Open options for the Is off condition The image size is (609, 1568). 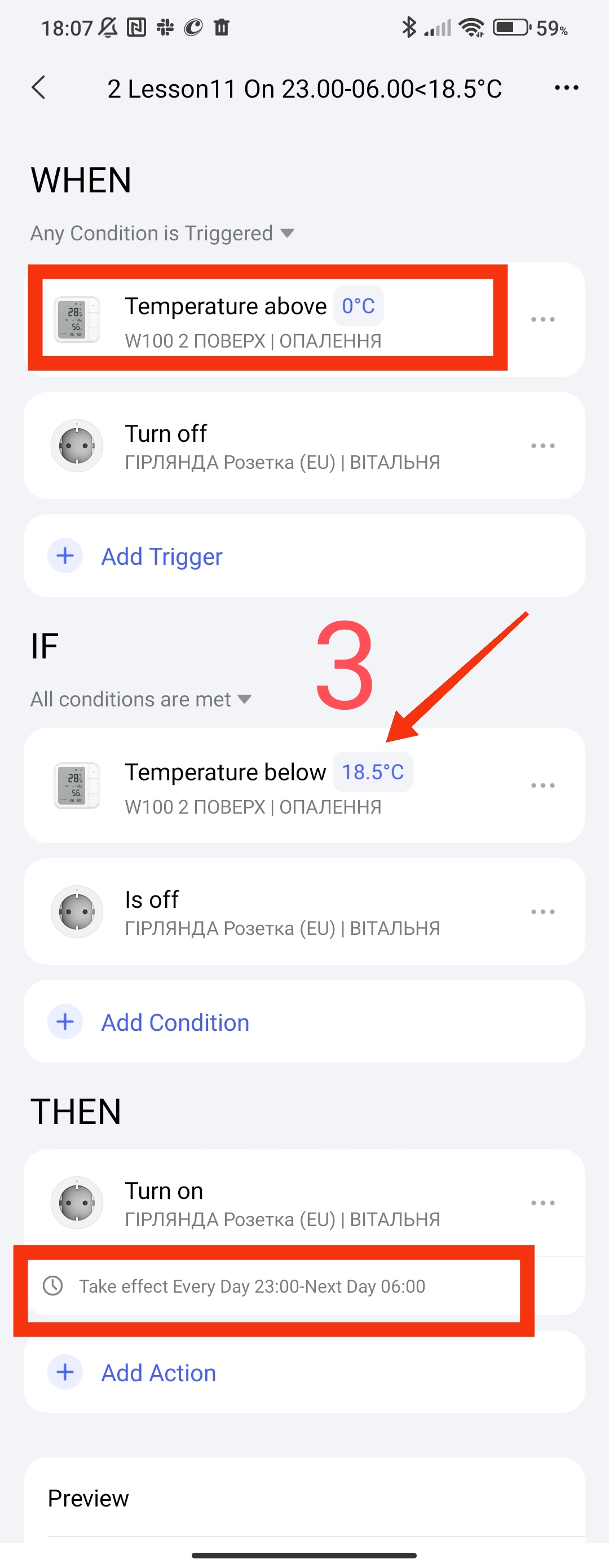pyautogui.click(x=542, y=912)
